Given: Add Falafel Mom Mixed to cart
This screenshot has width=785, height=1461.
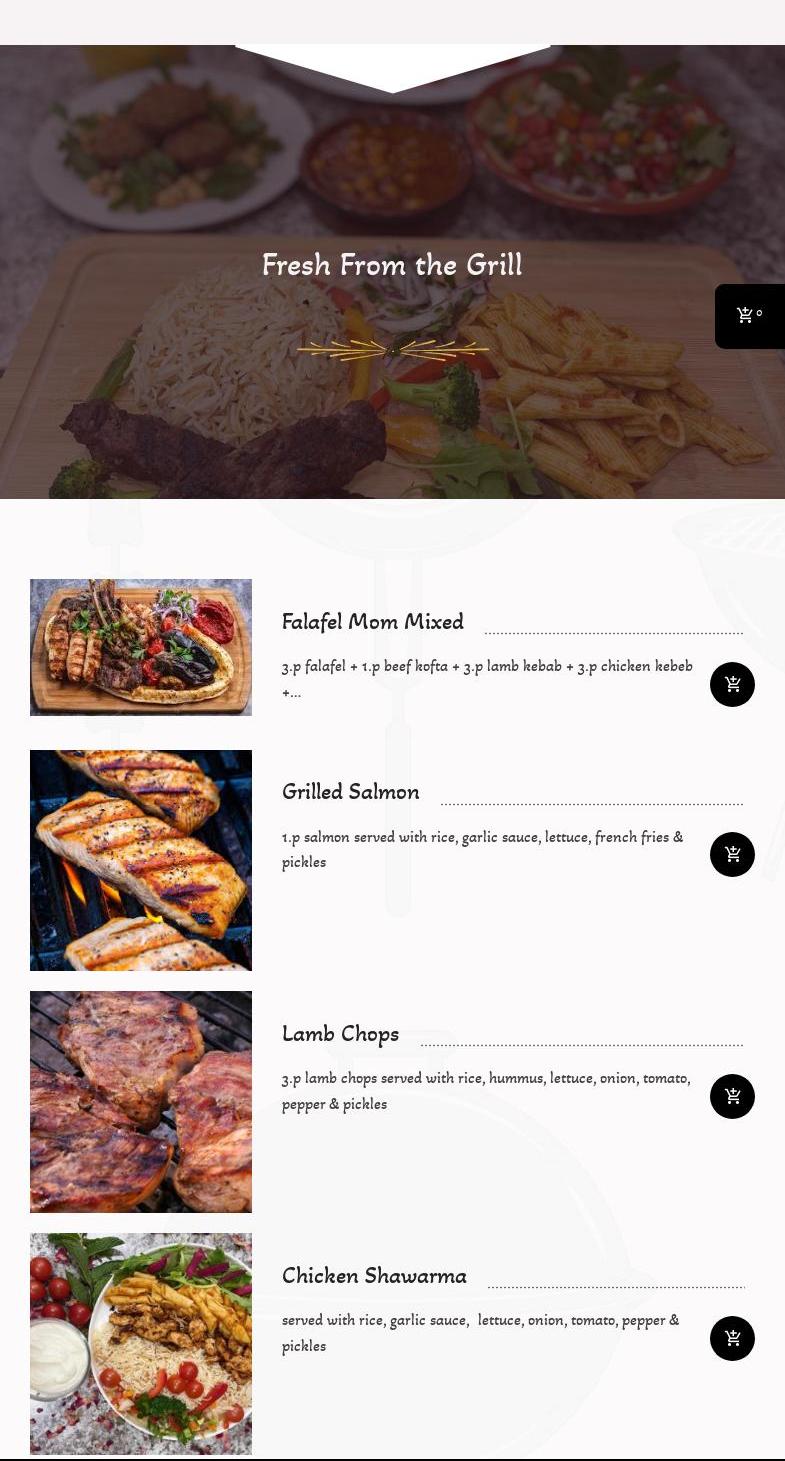Looking at the screenshot, I should click(732, 685).
